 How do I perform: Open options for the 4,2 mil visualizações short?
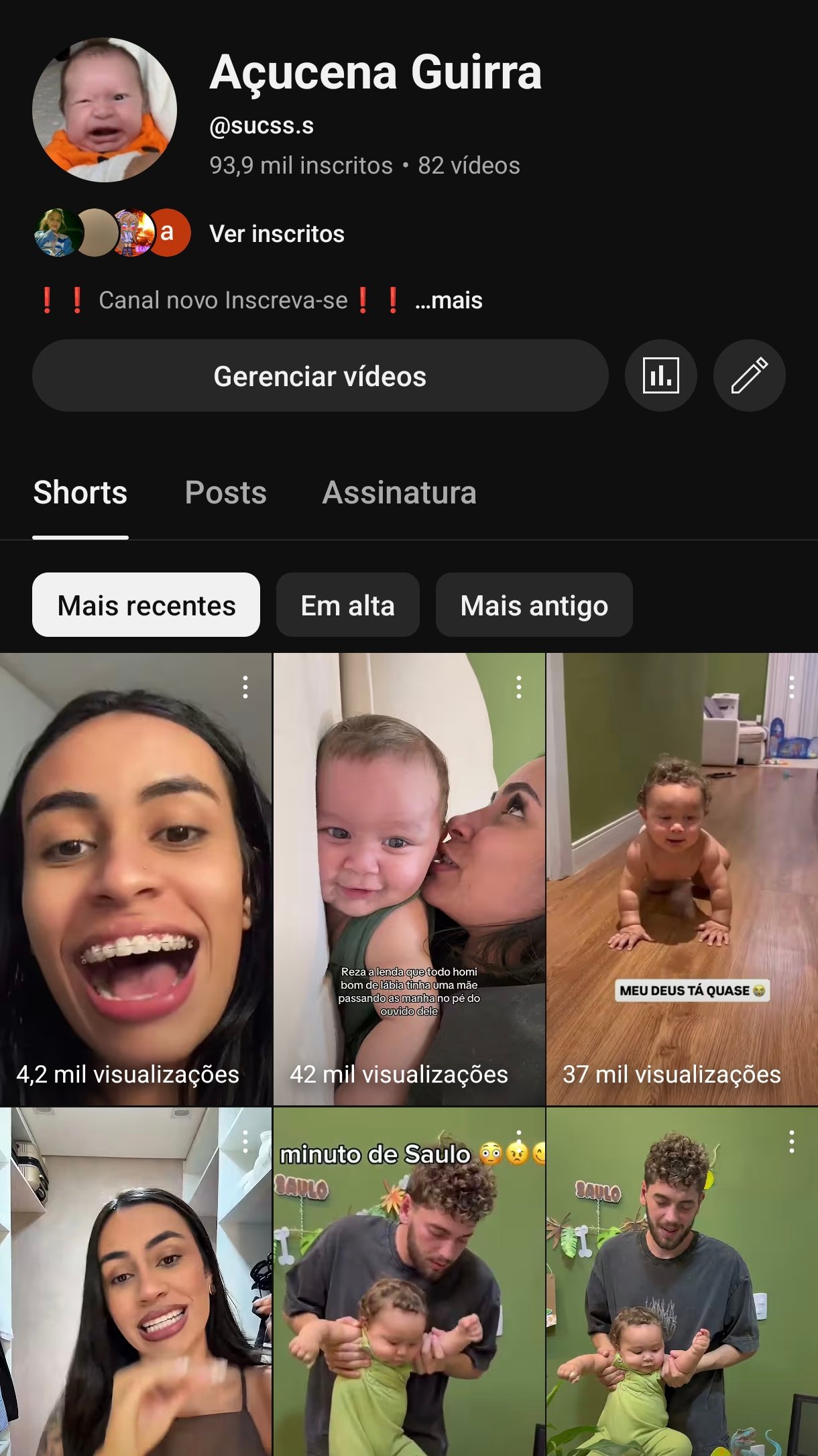tap(245, 687)
